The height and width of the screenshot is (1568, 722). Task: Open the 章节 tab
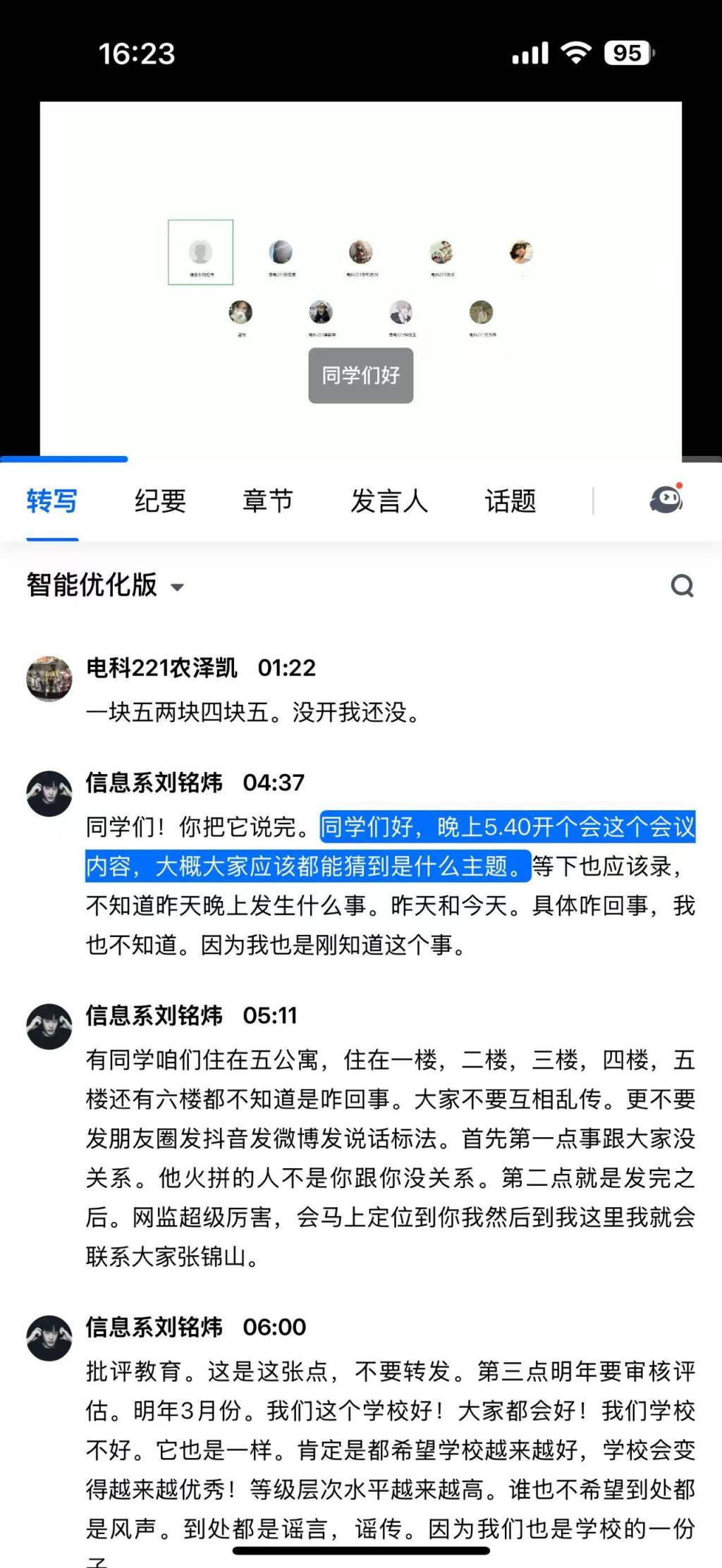267,501
